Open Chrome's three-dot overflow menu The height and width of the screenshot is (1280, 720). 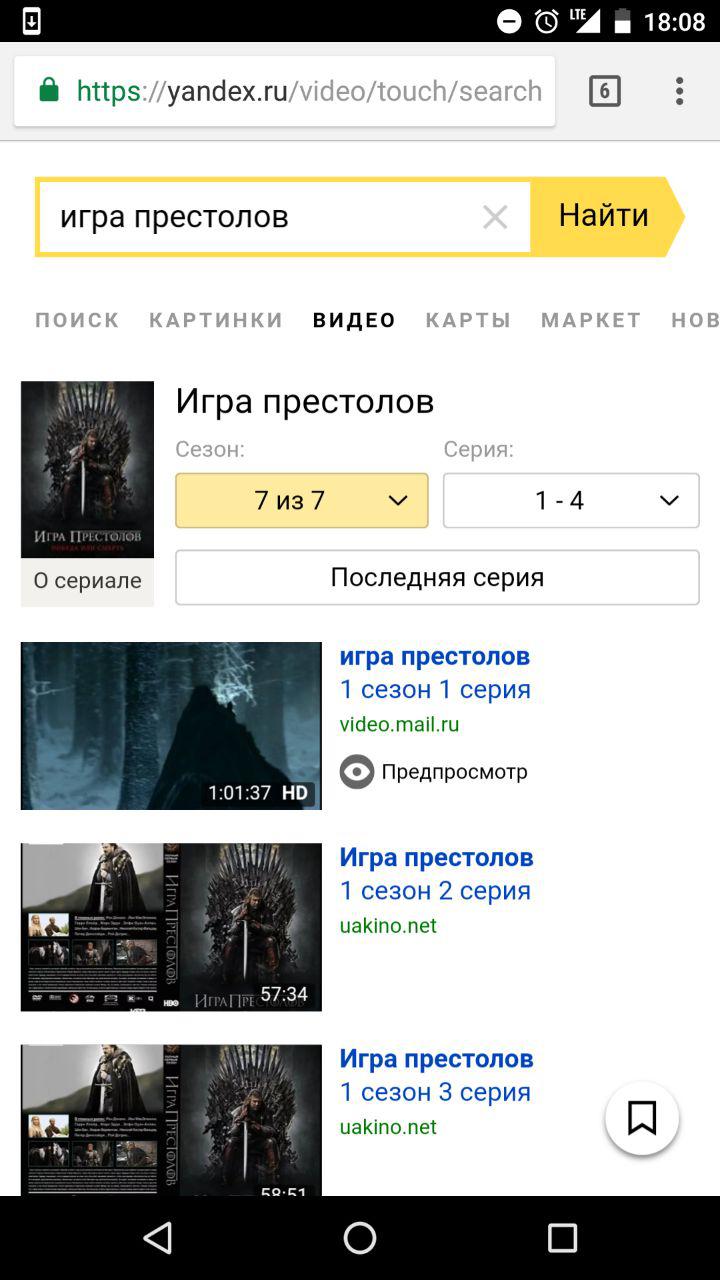(679, 91)
